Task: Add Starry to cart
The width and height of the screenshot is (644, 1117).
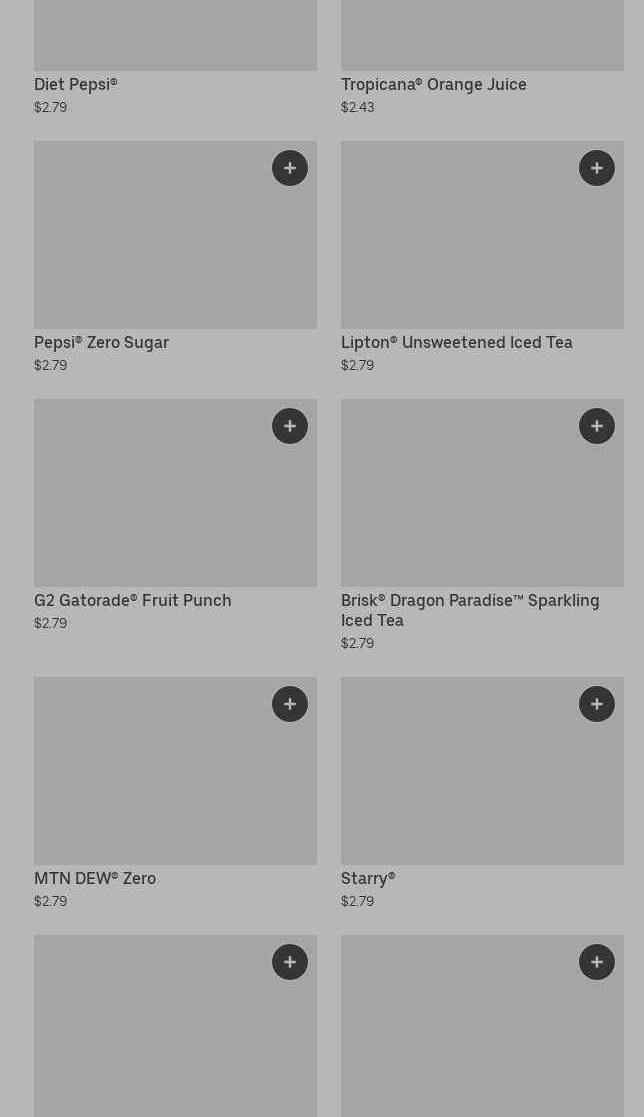Action: (597, 704)
